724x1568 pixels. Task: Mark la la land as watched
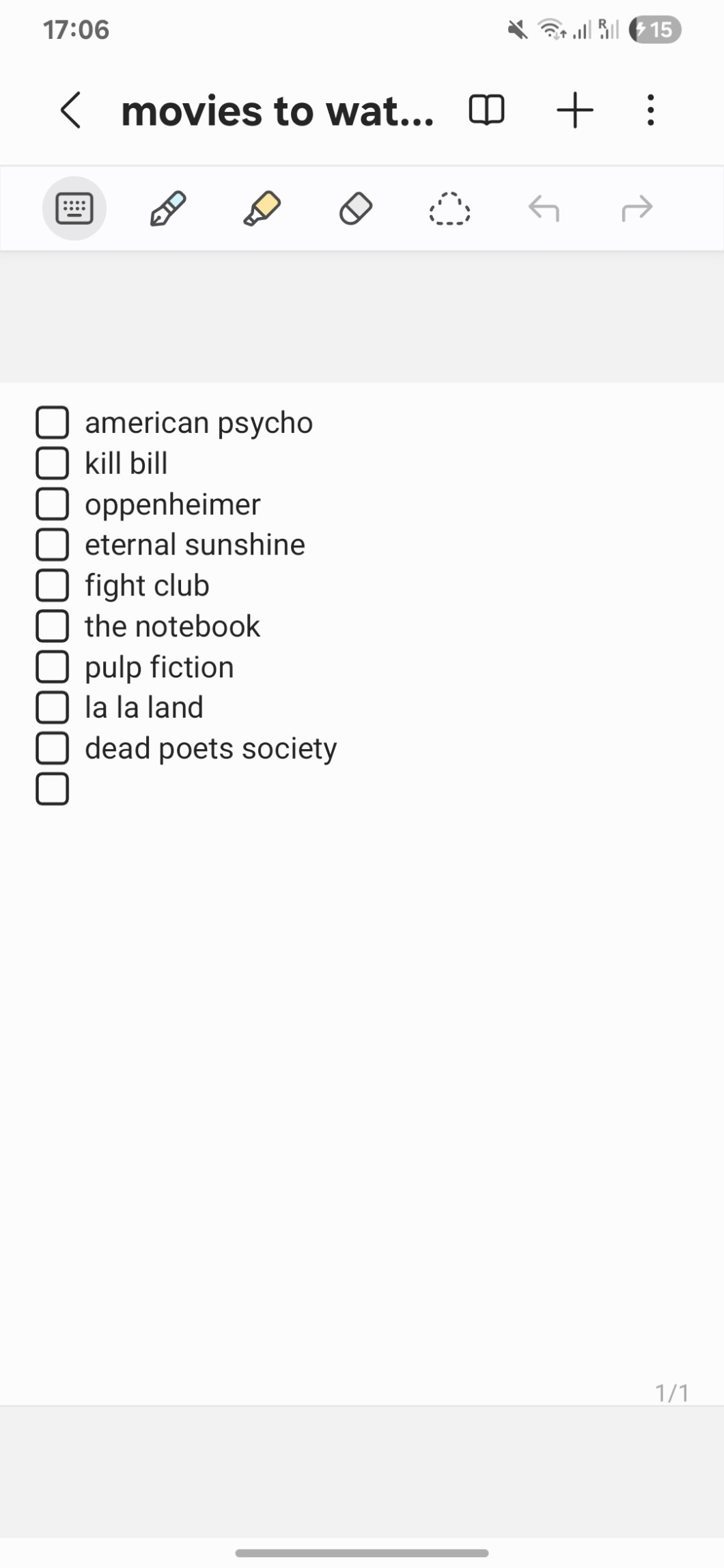point(53,708)
